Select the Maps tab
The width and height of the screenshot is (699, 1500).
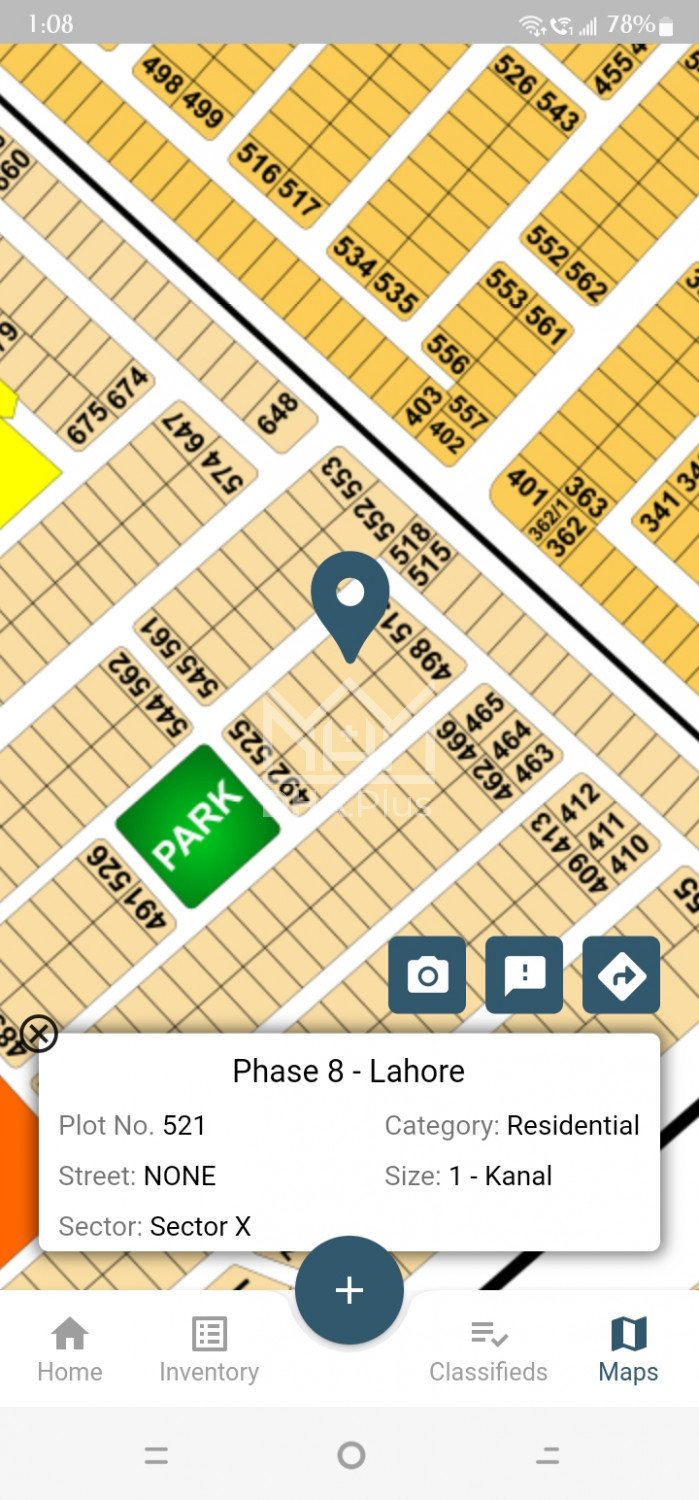pyautogui.click(x=628, y=1349)
